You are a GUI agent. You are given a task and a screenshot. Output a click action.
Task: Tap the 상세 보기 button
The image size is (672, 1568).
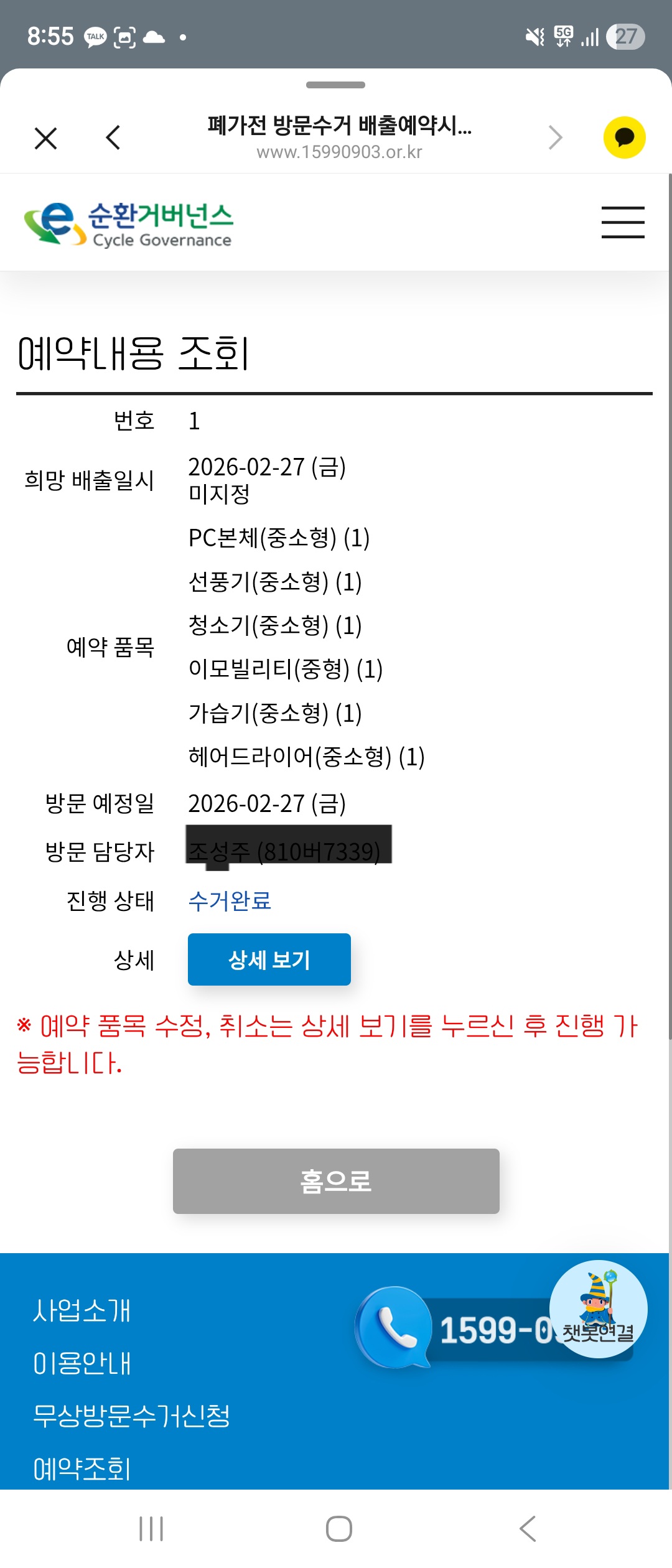(x=269, y=959)
